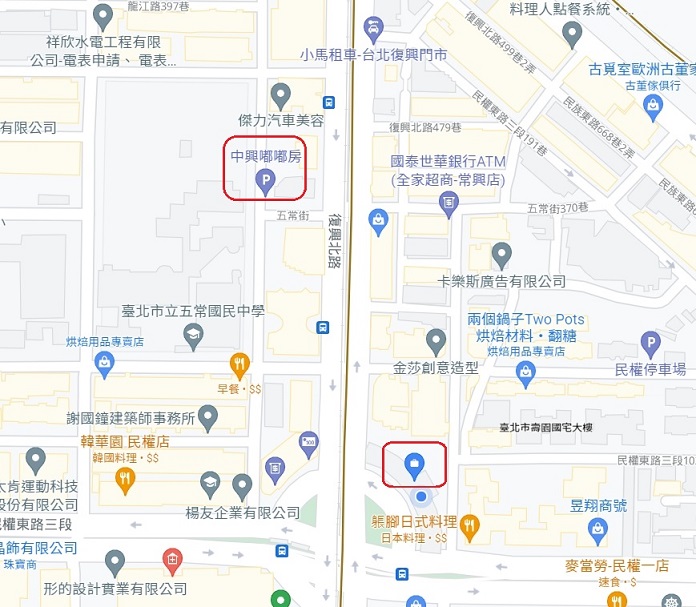Tap the 兩個鍋子Two Pots shopping marker

[x=526, y=372]
